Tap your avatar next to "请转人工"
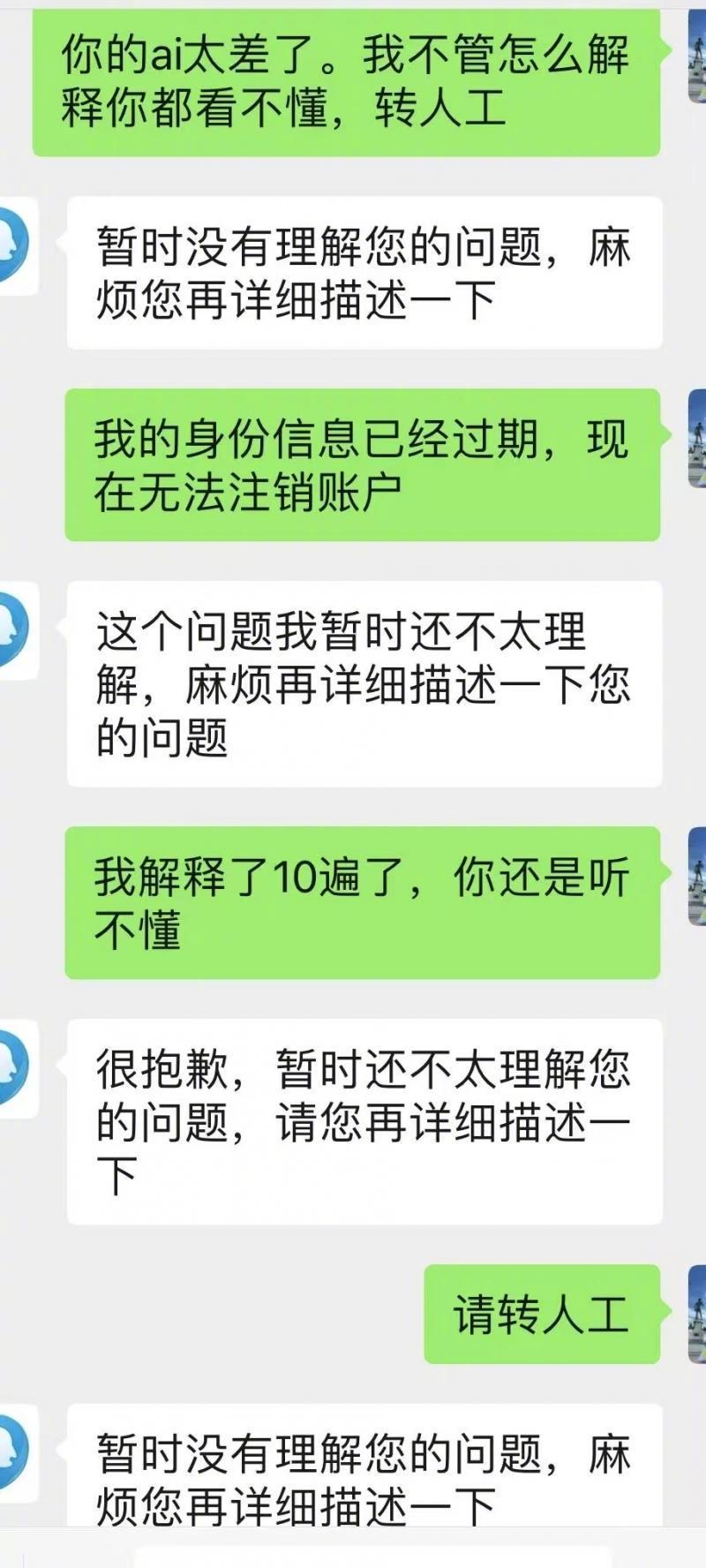The width and height of the screenshot is (706, 1568). [697, 1314]
